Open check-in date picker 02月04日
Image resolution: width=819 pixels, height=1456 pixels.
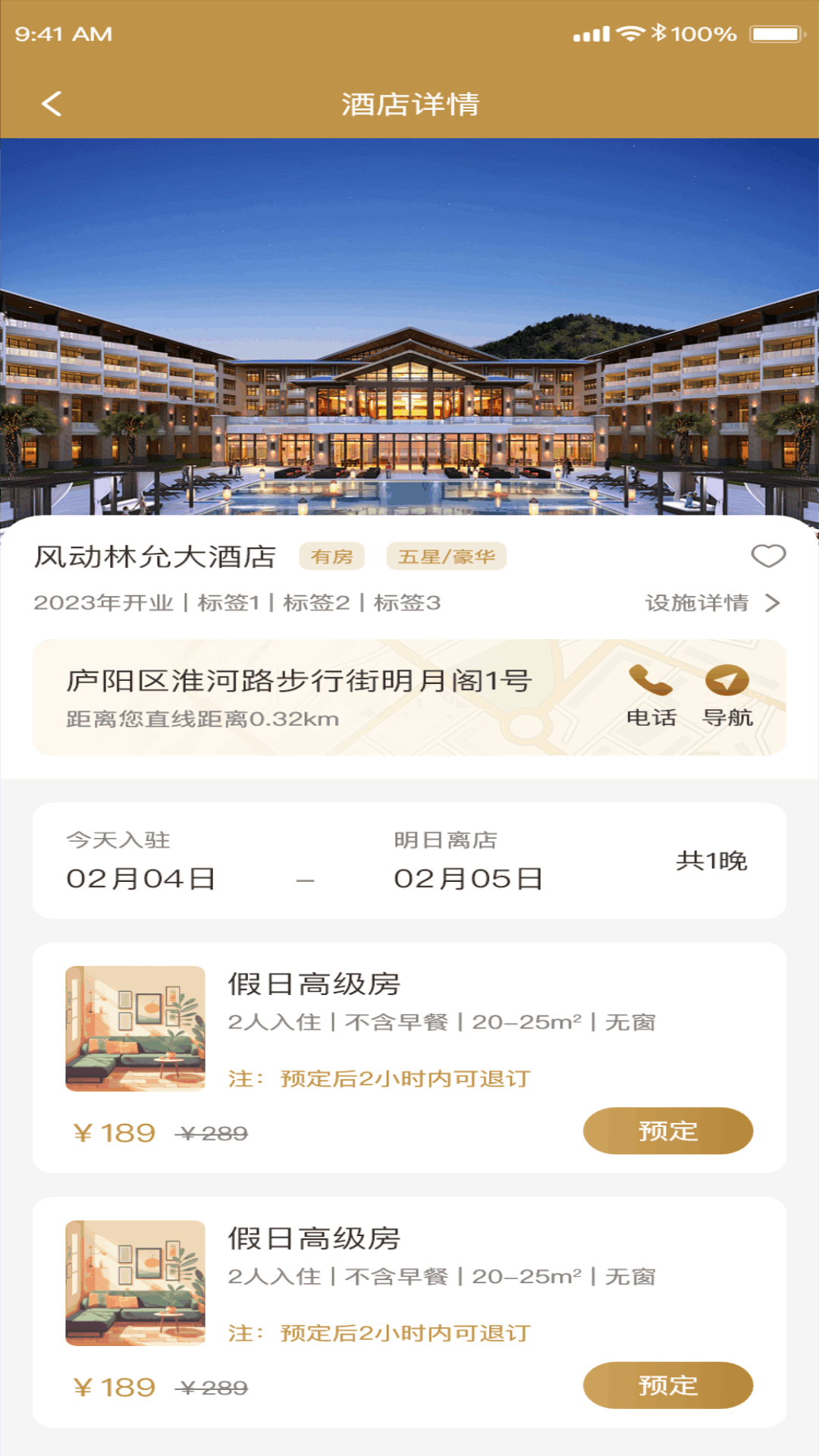click(138, 878)
